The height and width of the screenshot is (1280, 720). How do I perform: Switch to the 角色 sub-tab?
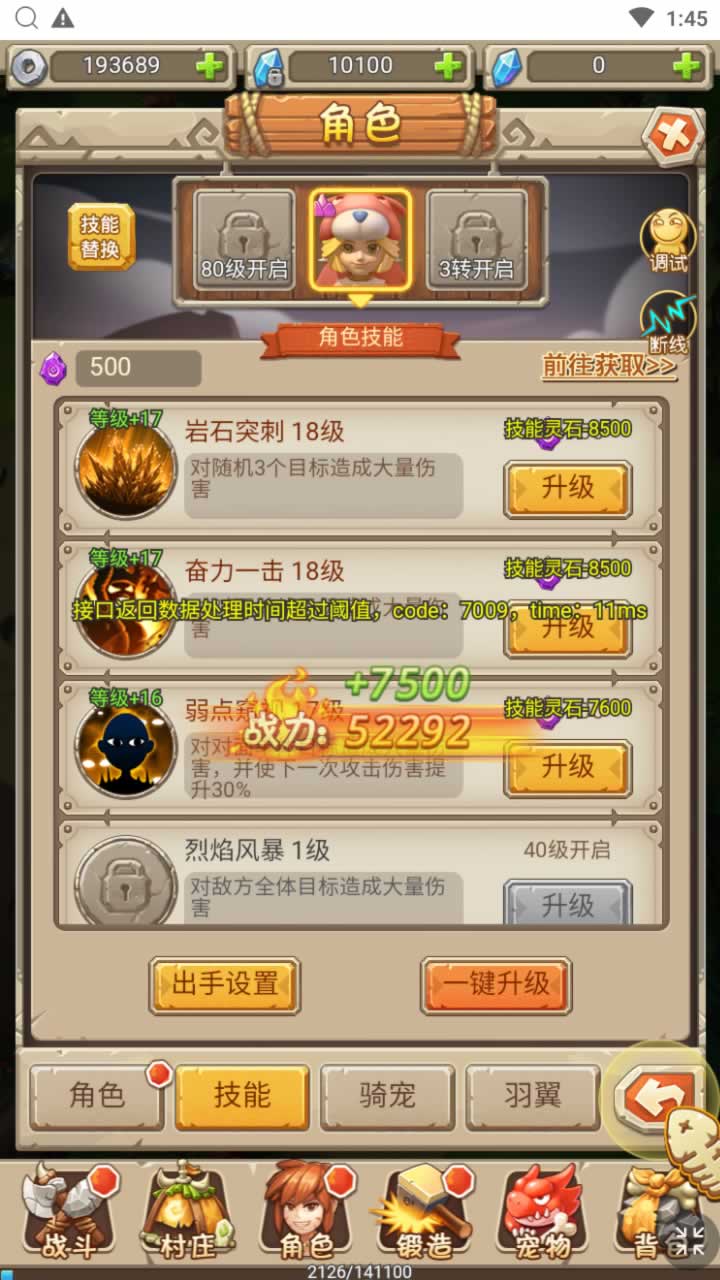[x=97, y=1096]
